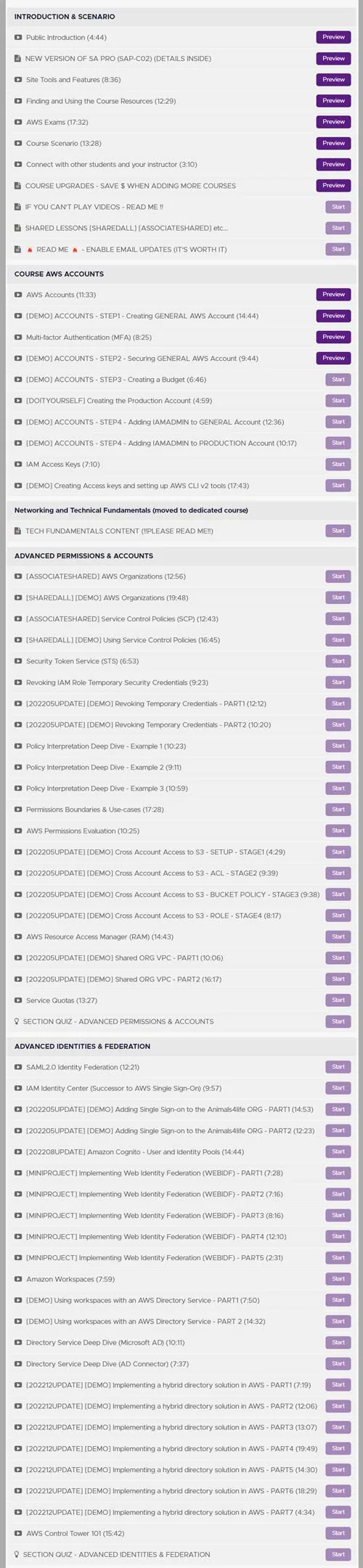Start the IF YOU CAN'T PLAY VIDEOS lesson
Image resolution: width=363 pixels, height=1568 pixels.
(338, 207)
